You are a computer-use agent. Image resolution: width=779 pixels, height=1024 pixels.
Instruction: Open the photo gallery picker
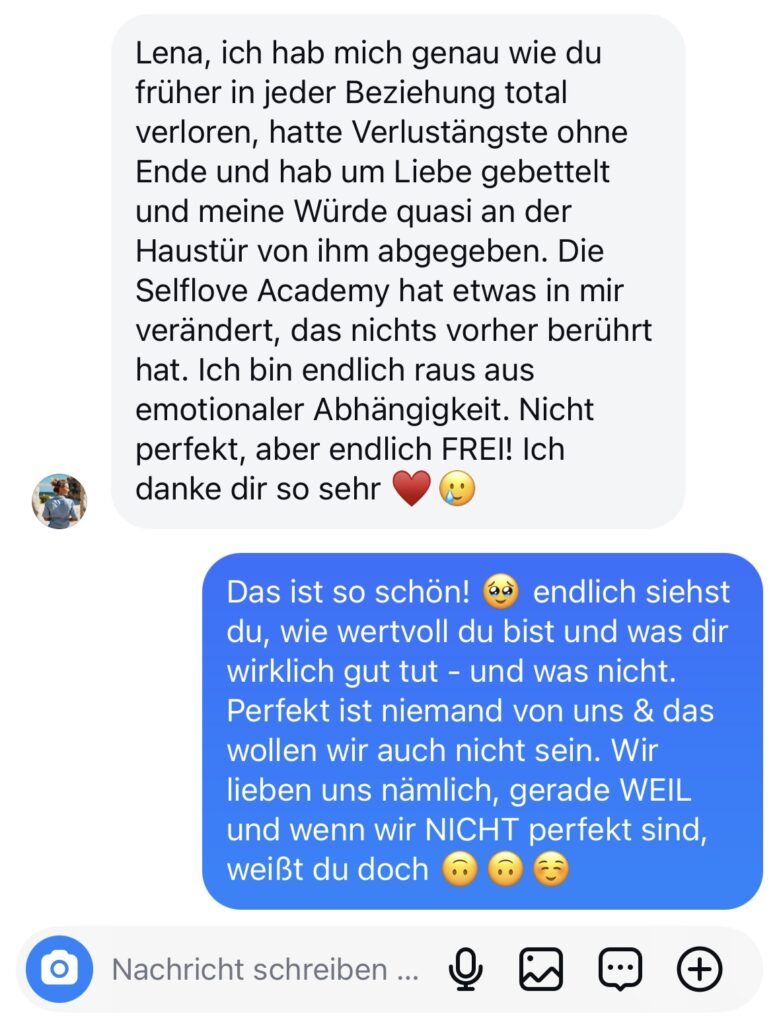point(541,968)
